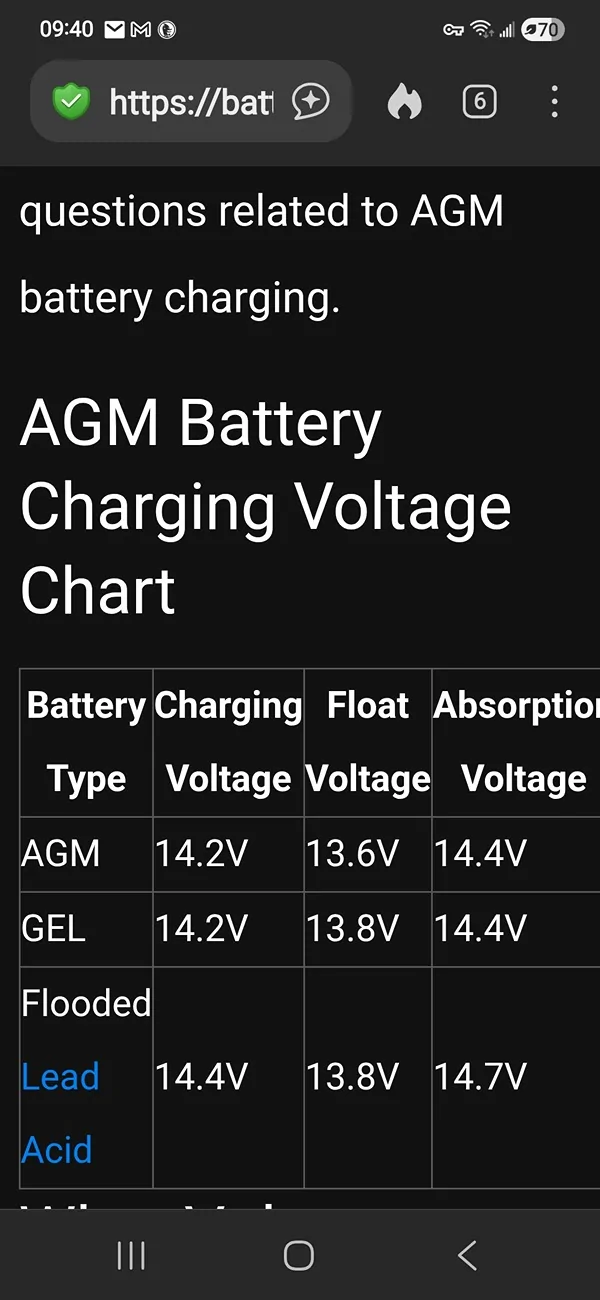The image size is (600, 1300).
Task: Go back with the system back button
Action: (x=467, y=1255)
